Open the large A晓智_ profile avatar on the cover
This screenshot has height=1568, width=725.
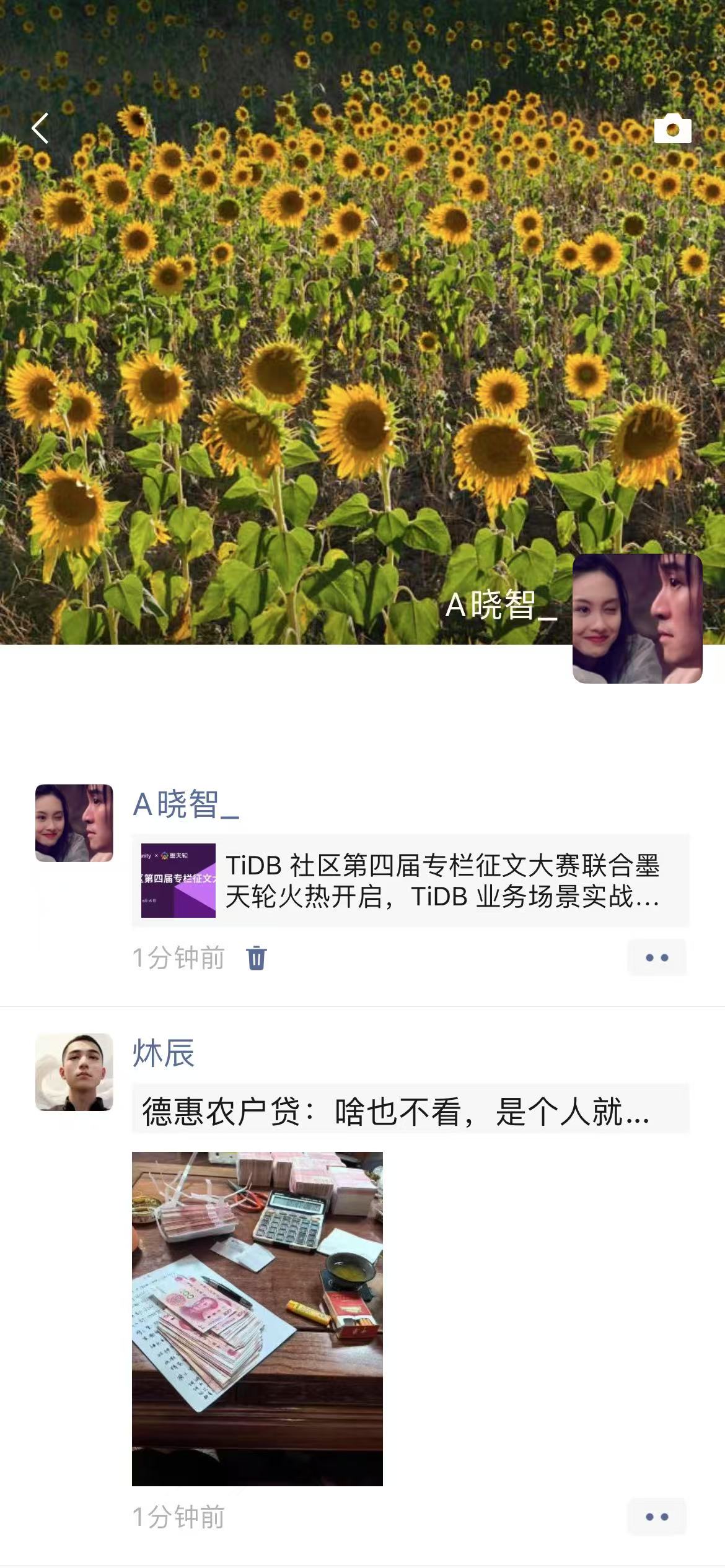click(x=637, y=619)
